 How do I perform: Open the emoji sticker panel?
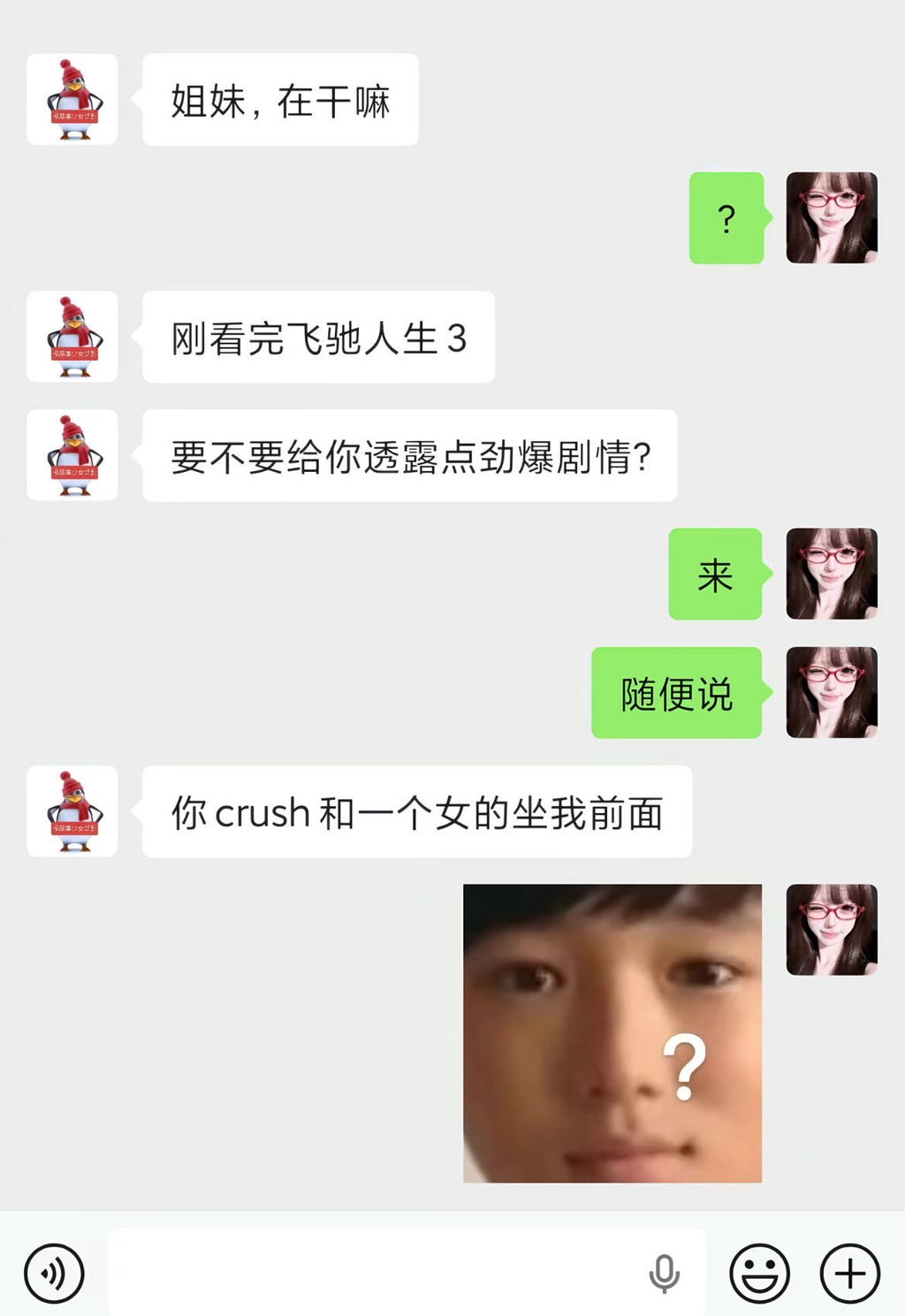759,1273
